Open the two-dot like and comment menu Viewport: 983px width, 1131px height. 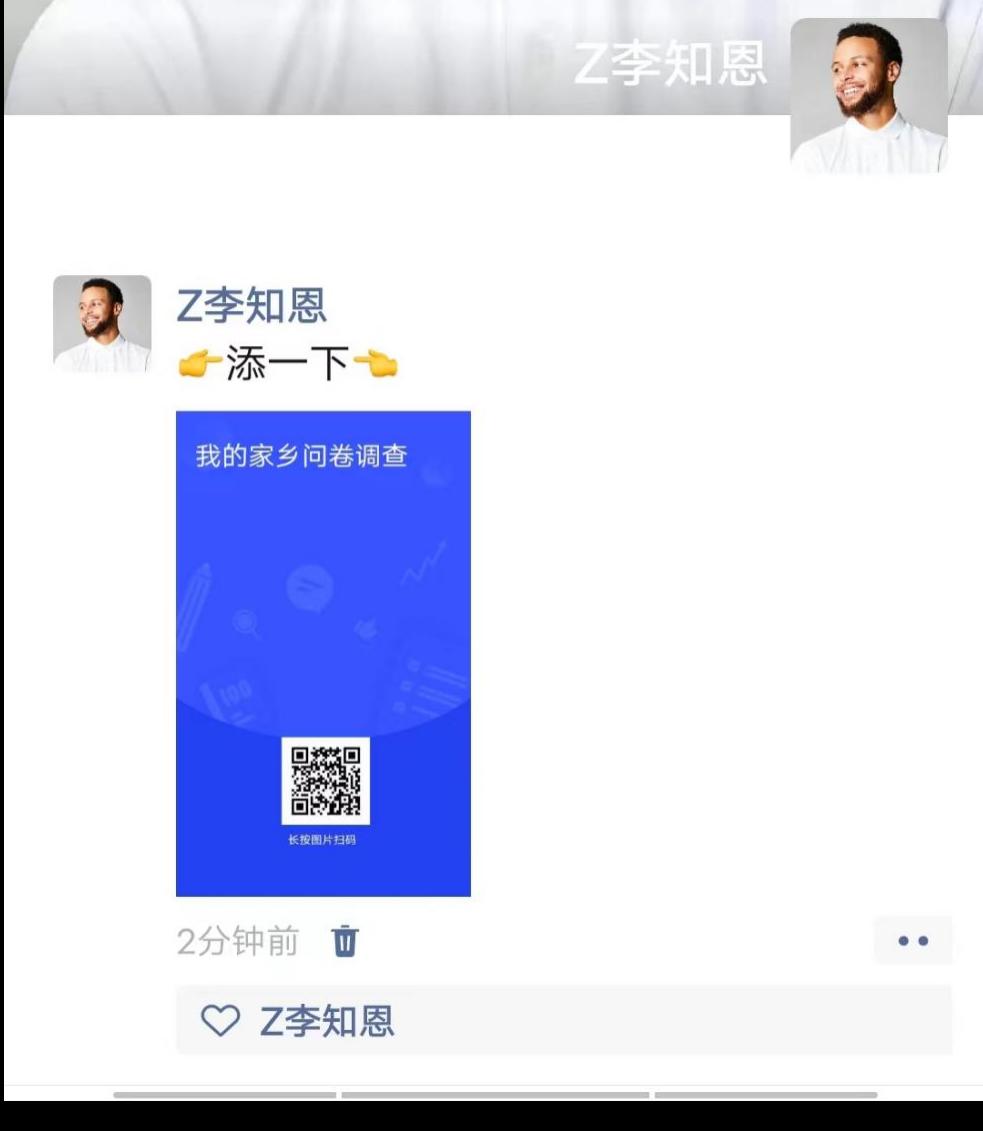point(913,941)
